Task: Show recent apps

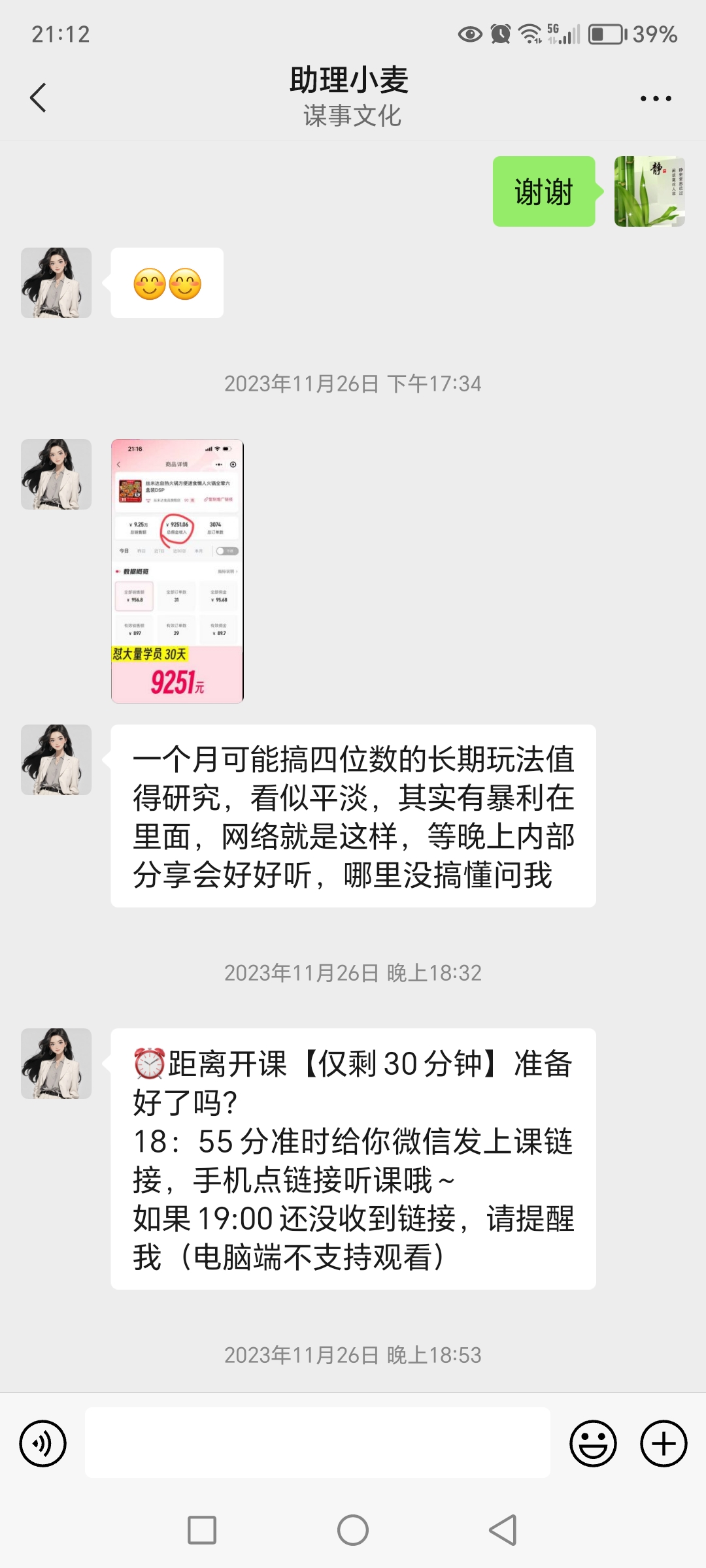Action: click(202, 1530)
